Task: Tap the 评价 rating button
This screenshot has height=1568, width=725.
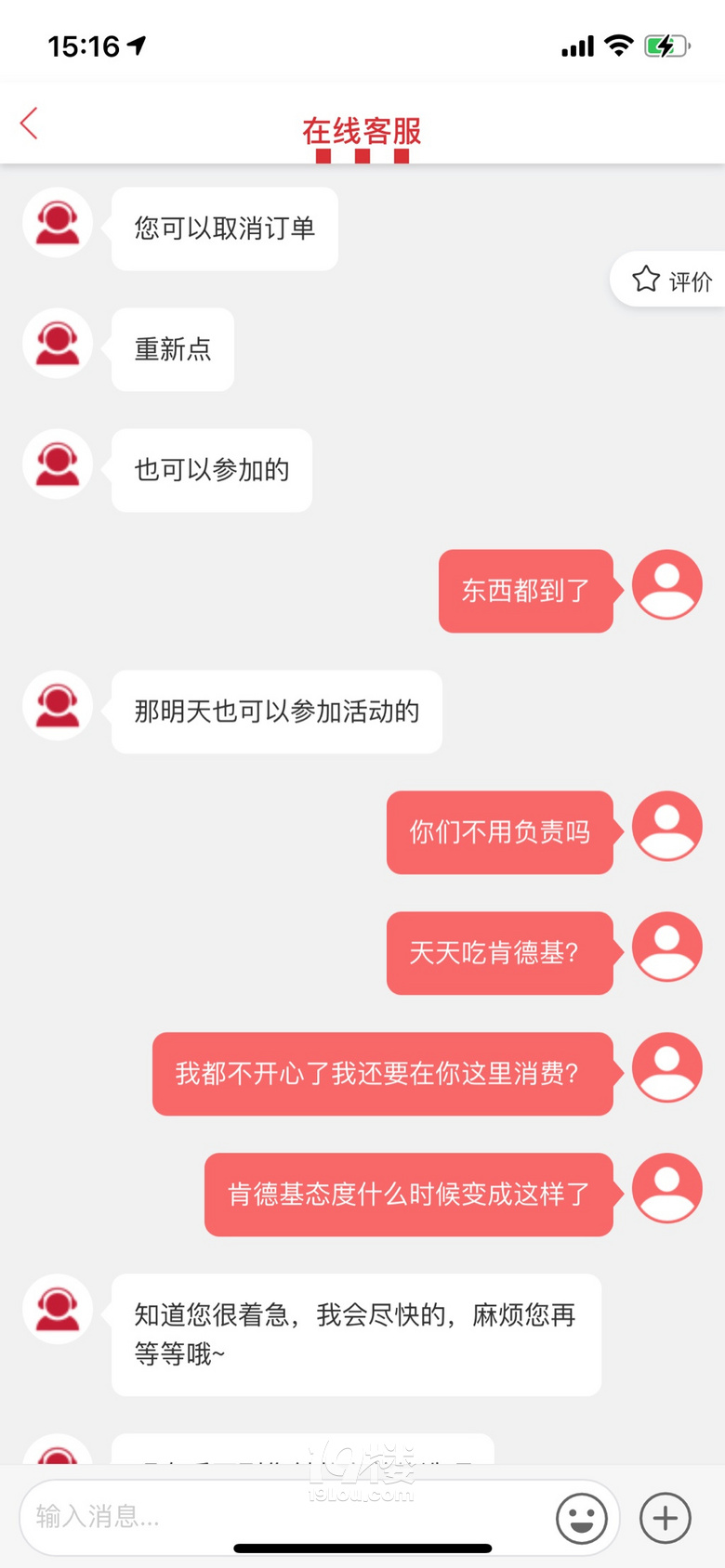Action: [x=672, y=280]
